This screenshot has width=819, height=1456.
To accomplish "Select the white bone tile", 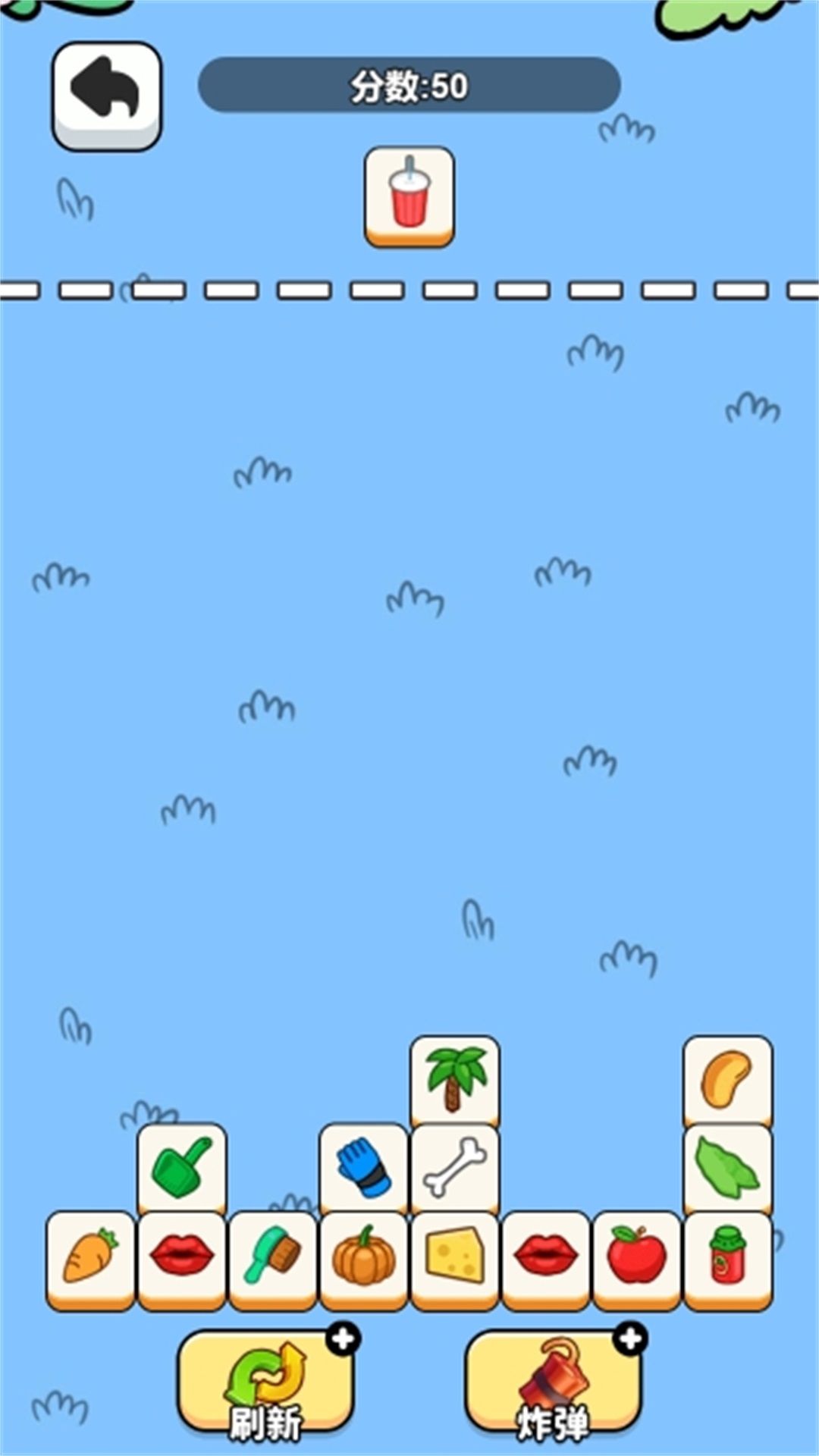I will [x=455, y=1168].
